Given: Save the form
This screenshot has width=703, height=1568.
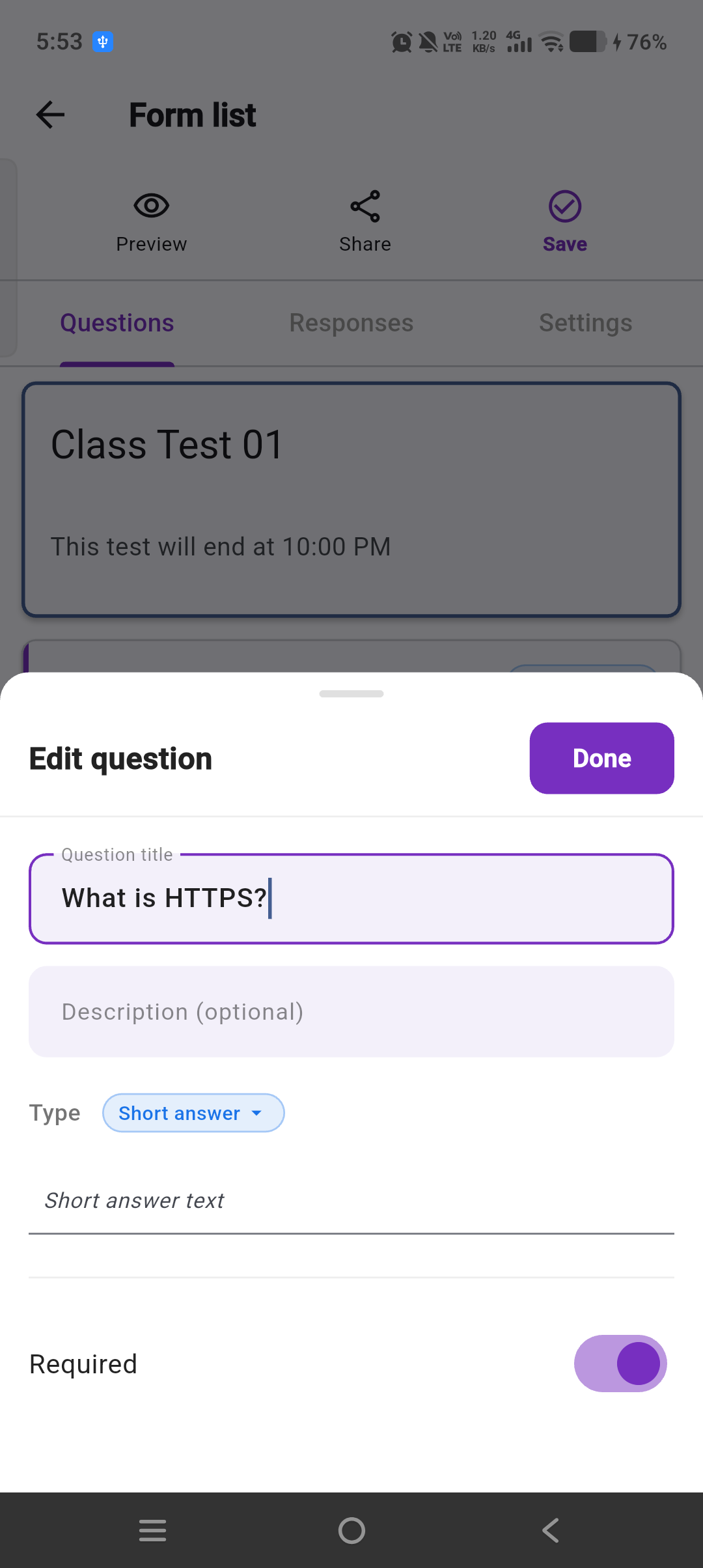Looking at the screenshot, I should tap(564, 221).
